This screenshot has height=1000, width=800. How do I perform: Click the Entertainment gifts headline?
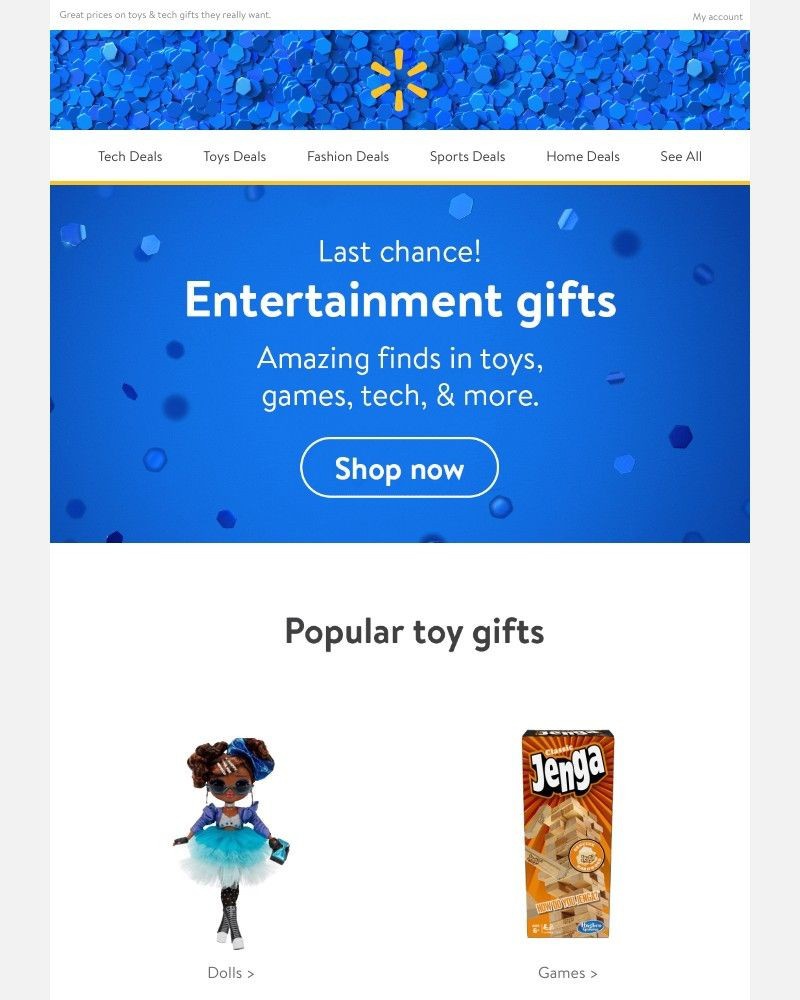click(x=399, y=299)
